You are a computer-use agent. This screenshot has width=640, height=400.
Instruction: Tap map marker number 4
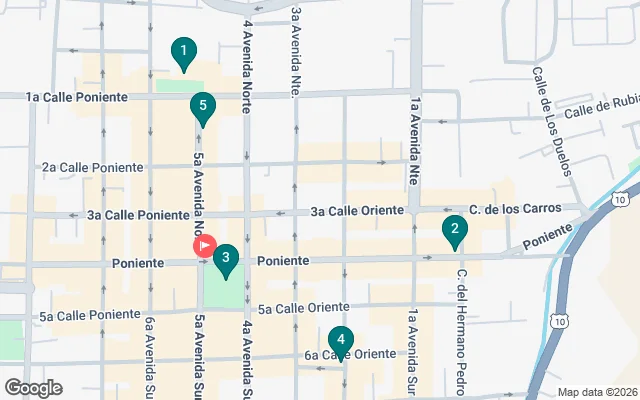pos(341,340)
